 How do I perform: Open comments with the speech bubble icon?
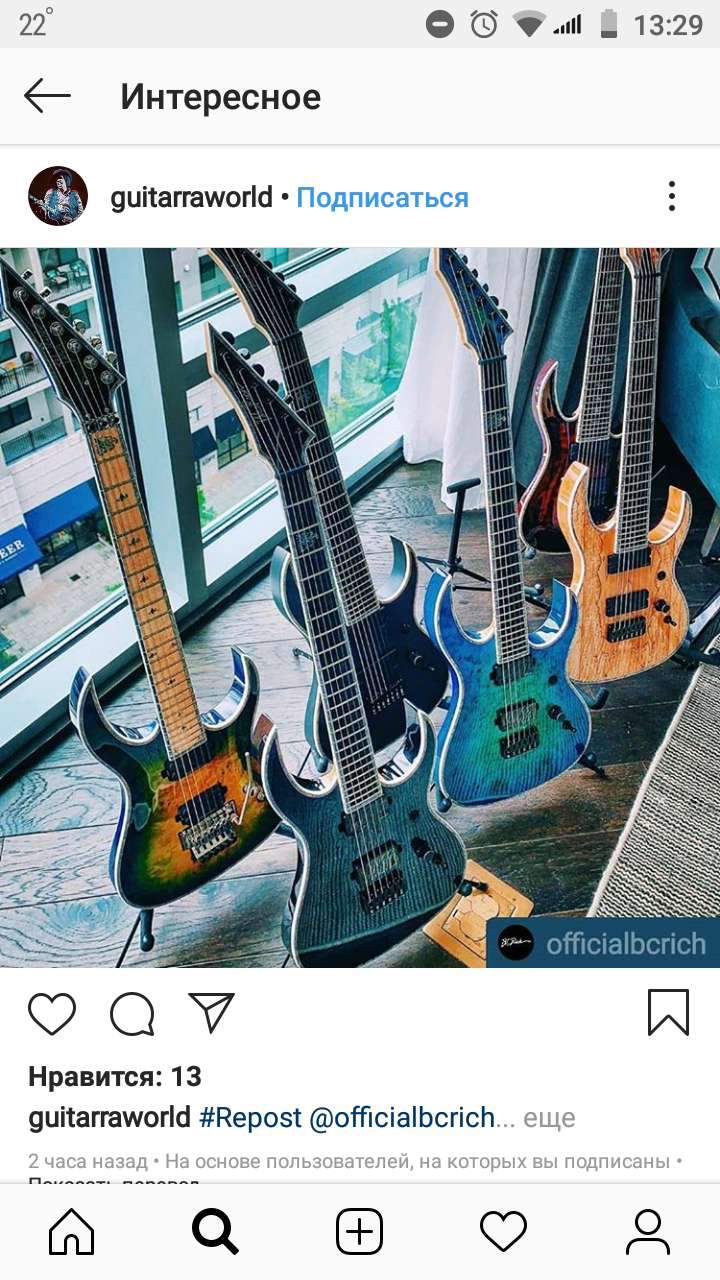click(132, 1013)
